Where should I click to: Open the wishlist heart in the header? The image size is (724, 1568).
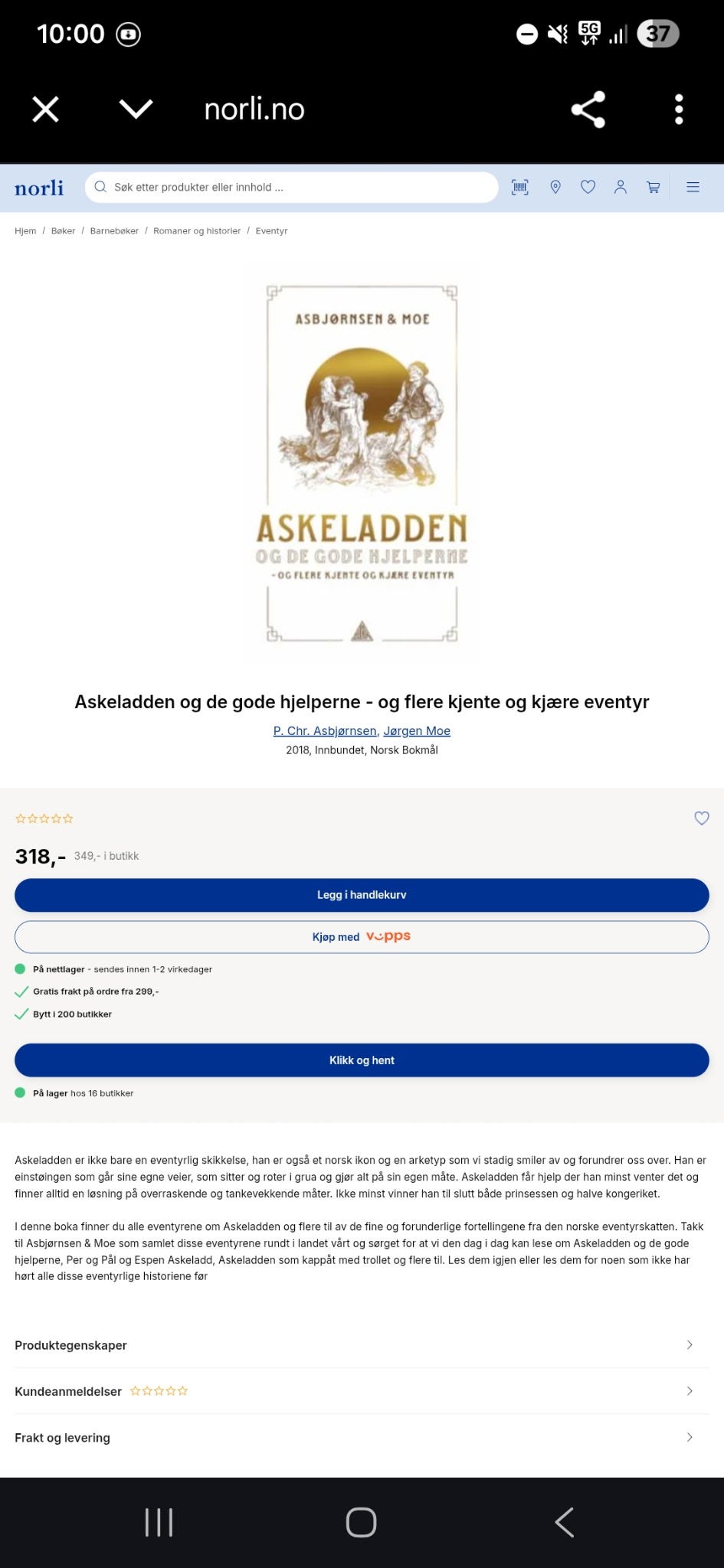(x=588, y=187)
